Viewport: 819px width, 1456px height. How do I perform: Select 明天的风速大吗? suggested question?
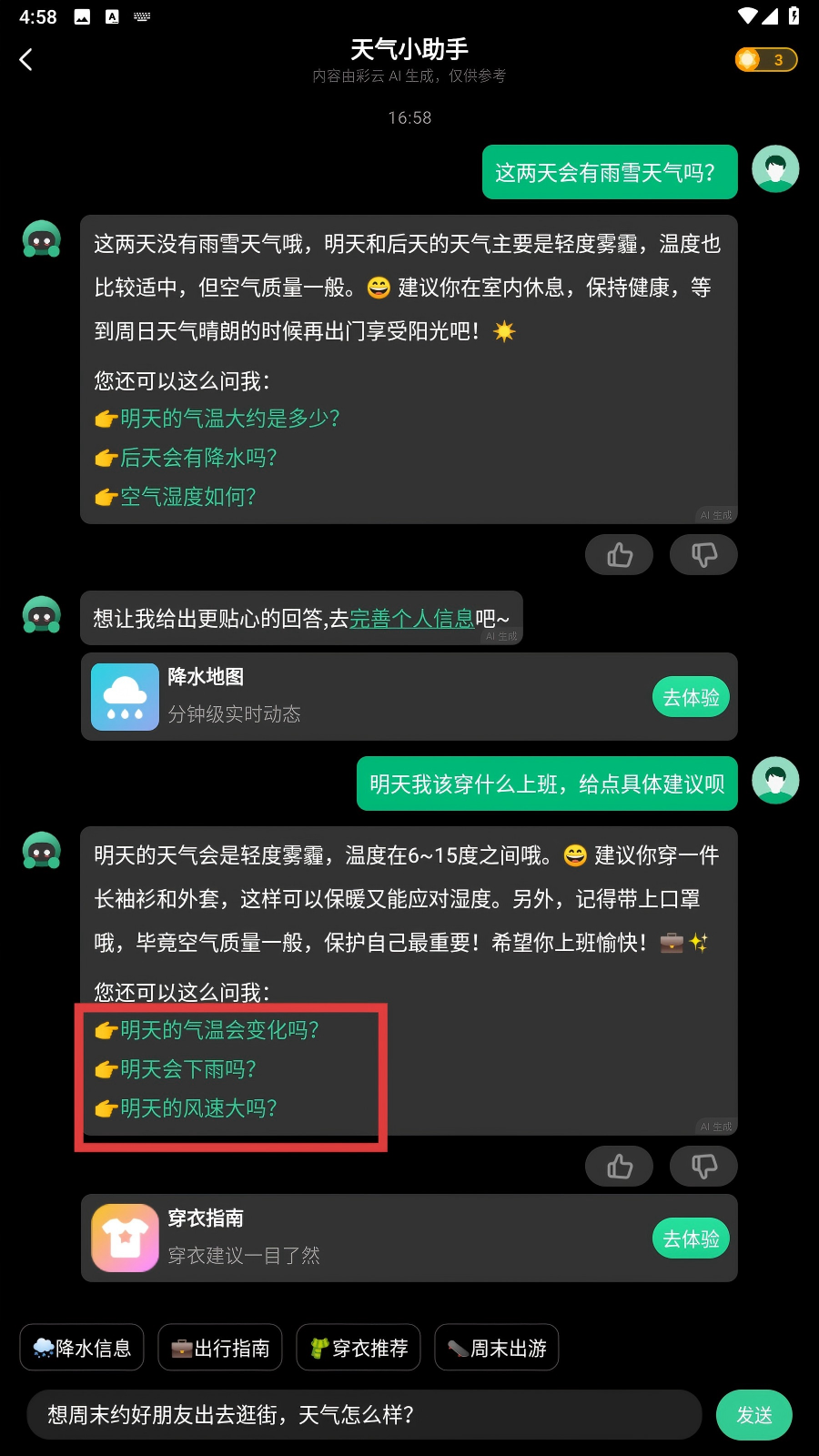tap(198, 1108)
